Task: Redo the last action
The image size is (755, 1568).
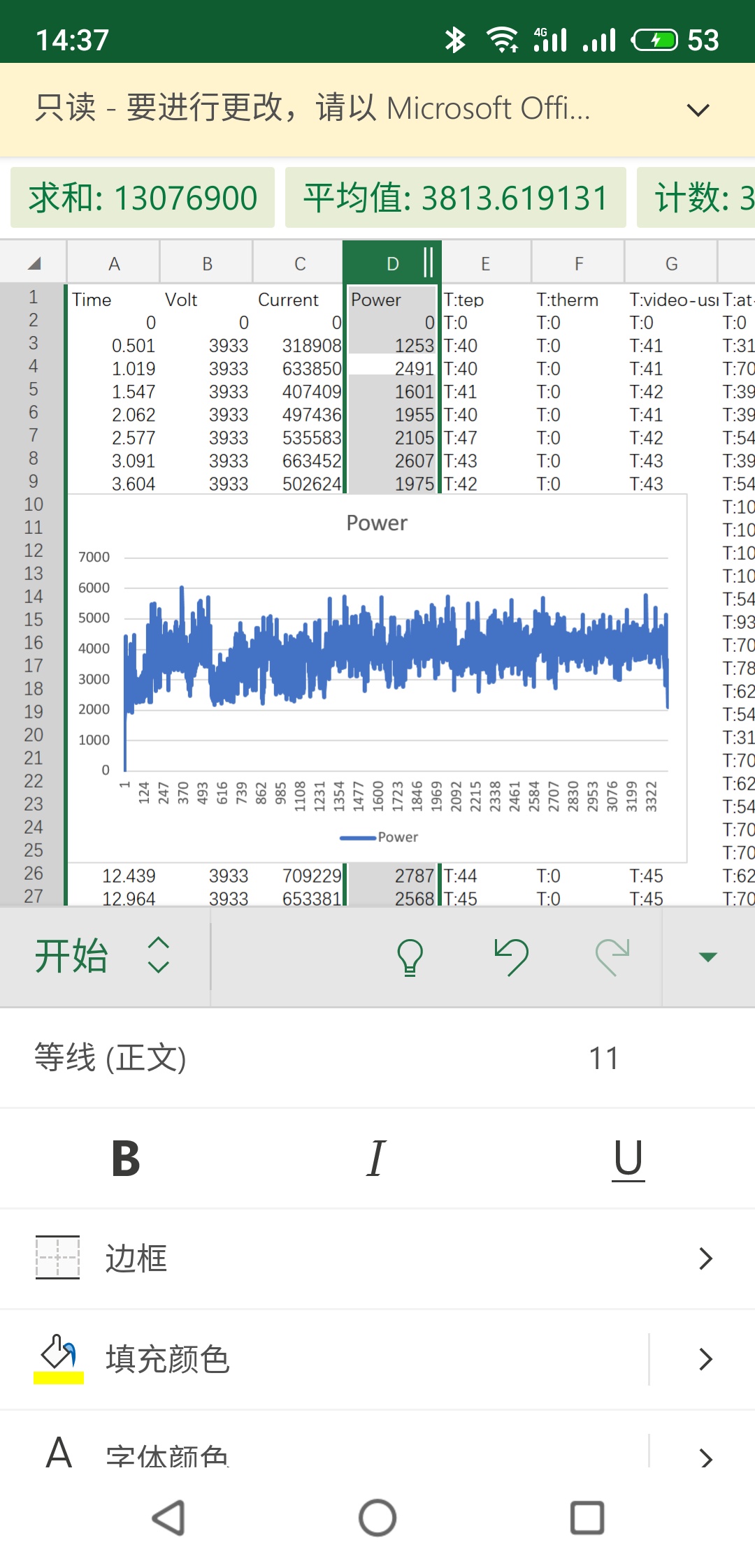Action: point(612,957)
